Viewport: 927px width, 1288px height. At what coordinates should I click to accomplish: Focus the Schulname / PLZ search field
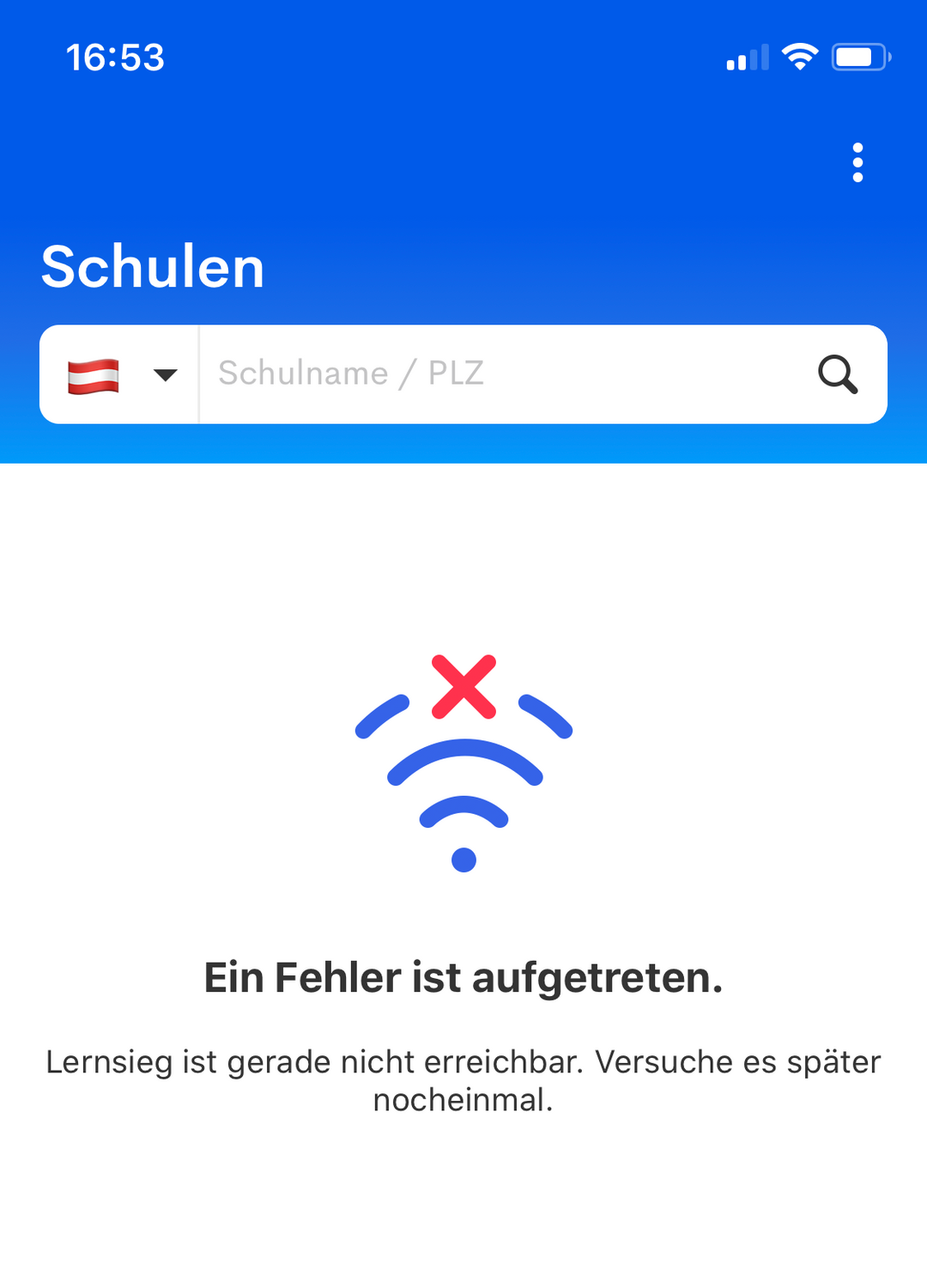498,374
